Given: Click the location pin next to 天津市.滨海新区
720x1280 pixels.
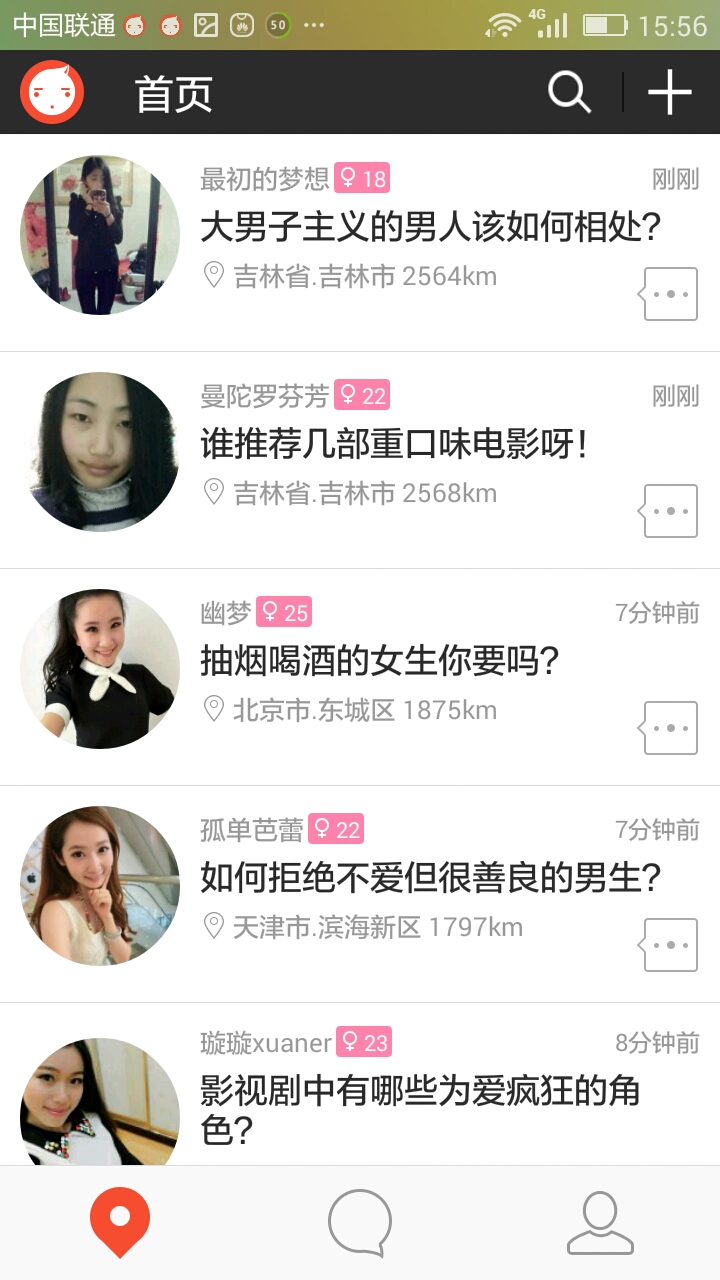Looking at the screenshot, I should [212, 927].
